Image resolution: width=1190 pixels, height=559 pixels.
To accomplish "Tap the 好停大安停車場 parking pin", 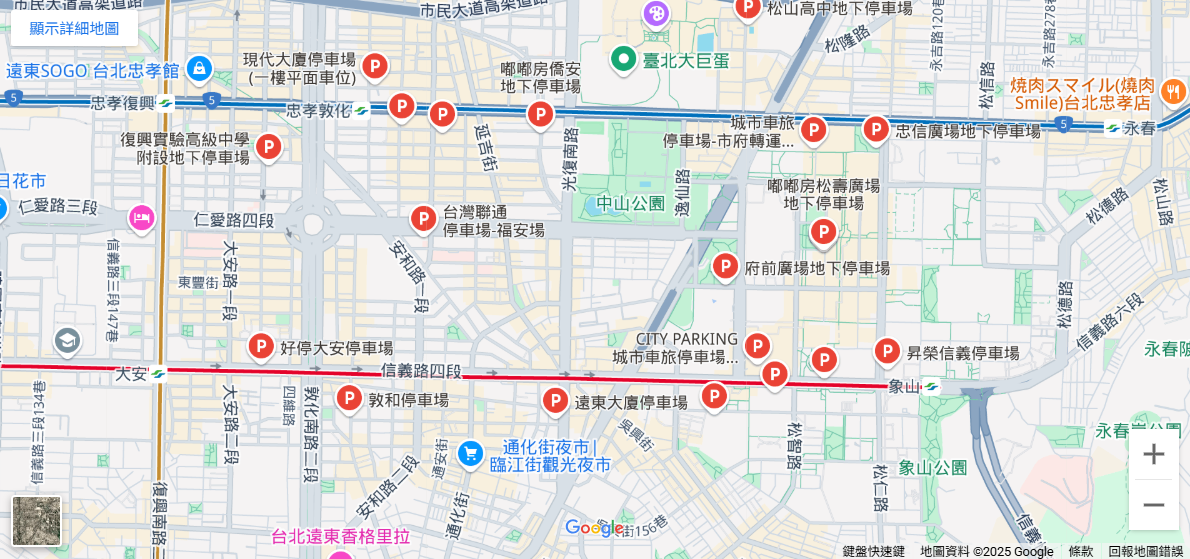I will tap(261, 346).
